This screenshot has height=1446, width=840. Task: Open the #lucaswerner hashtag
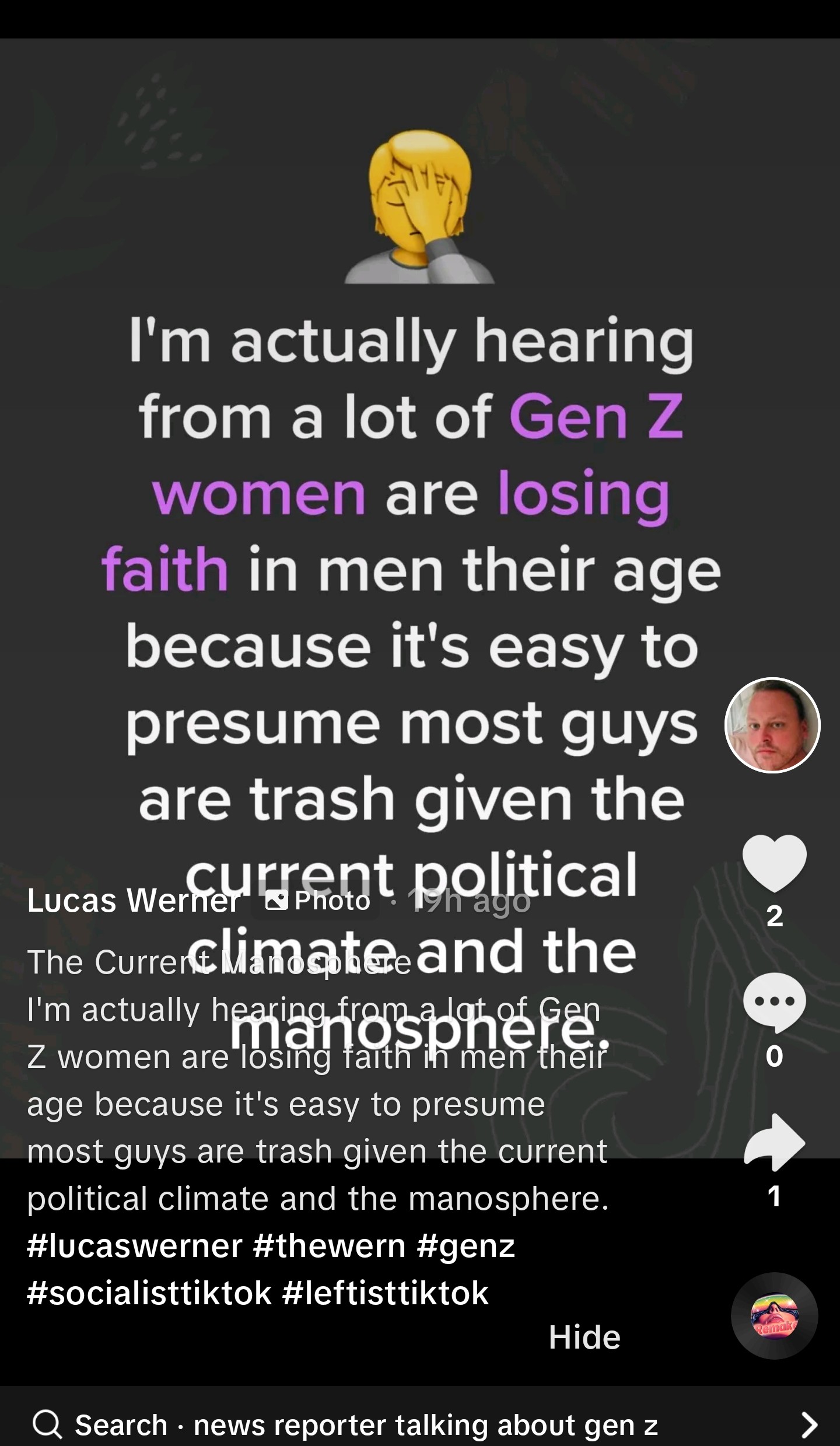tap(135, 1246)
